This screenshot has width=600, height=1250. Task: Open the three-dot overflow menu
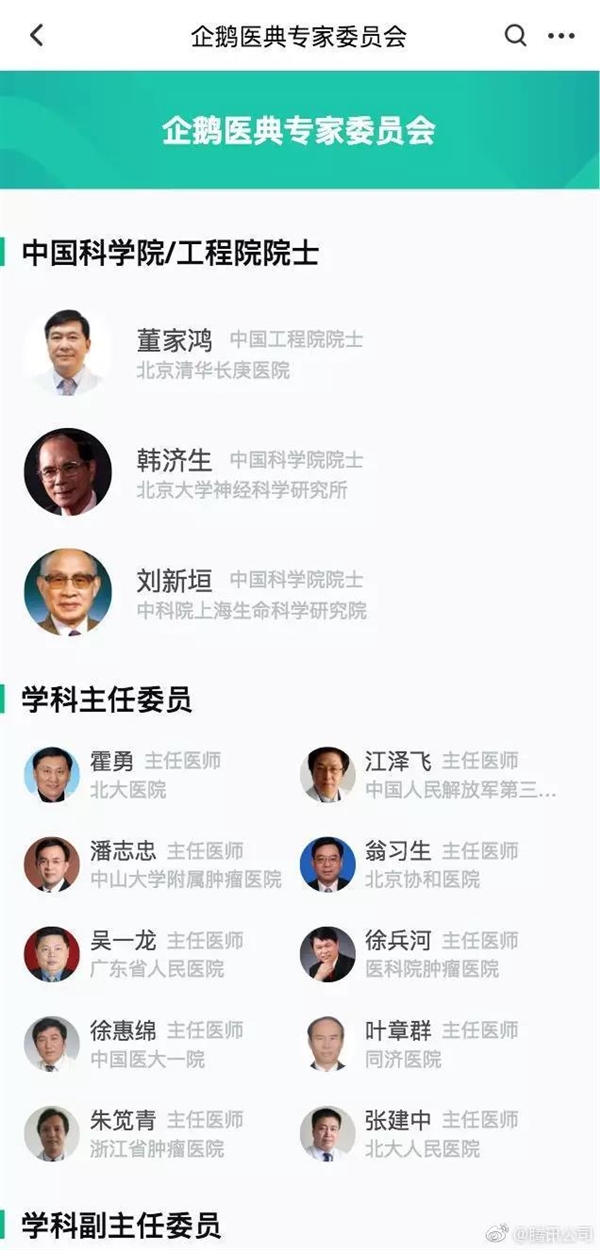coord(561,36)
